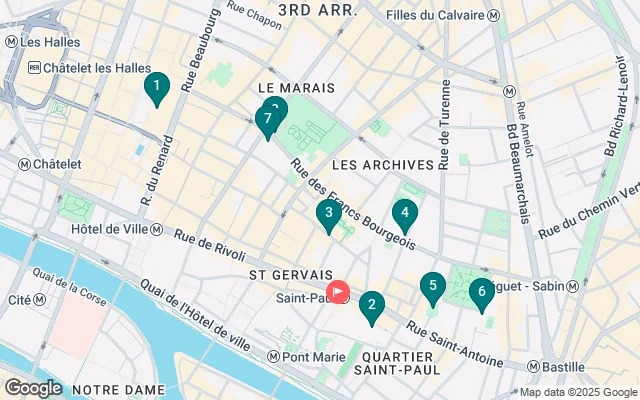Tap map pin number 4
Viewport: 640px width, 400px height.
coord(404,213)
